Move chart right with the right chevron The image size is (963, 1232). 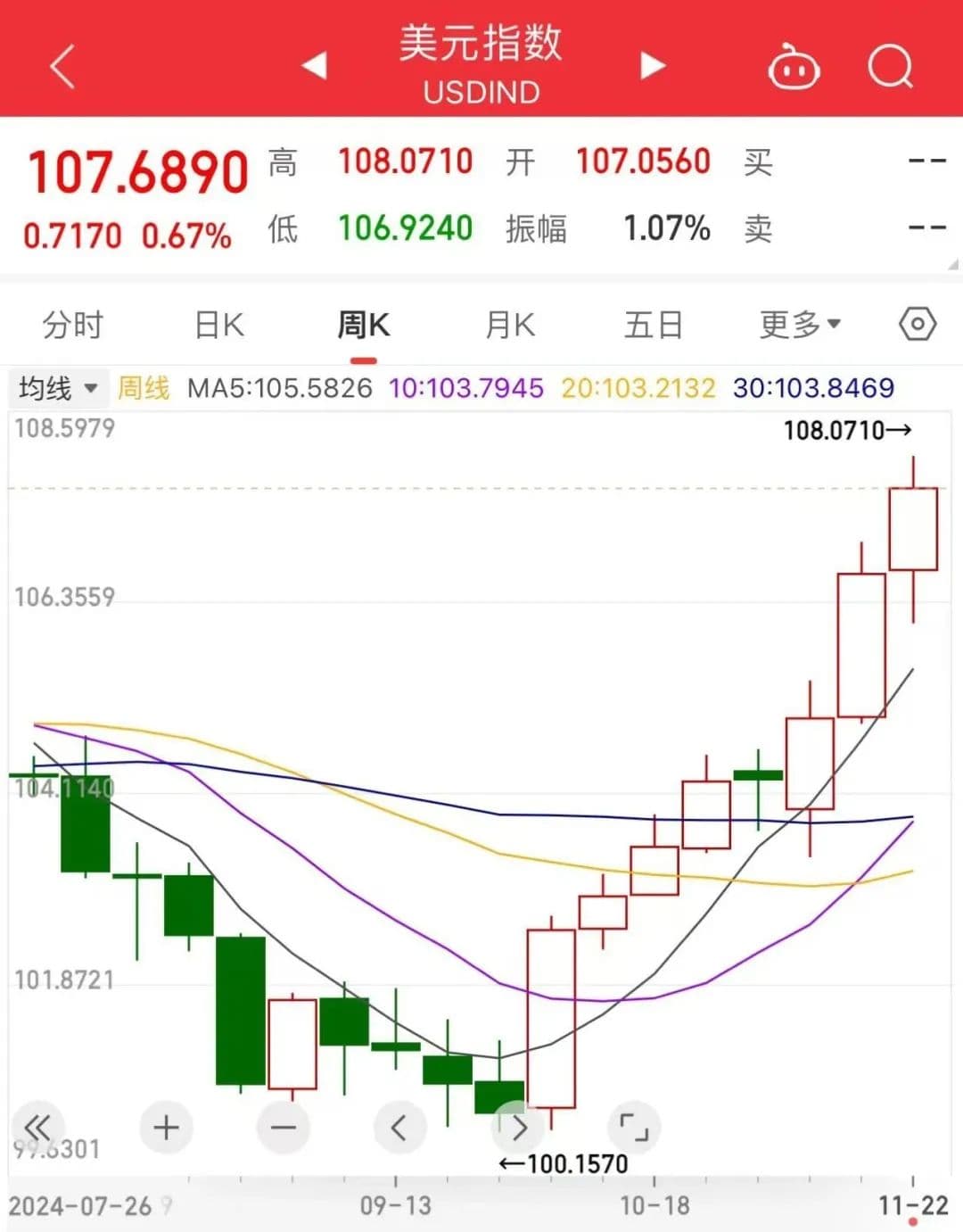519,1128
